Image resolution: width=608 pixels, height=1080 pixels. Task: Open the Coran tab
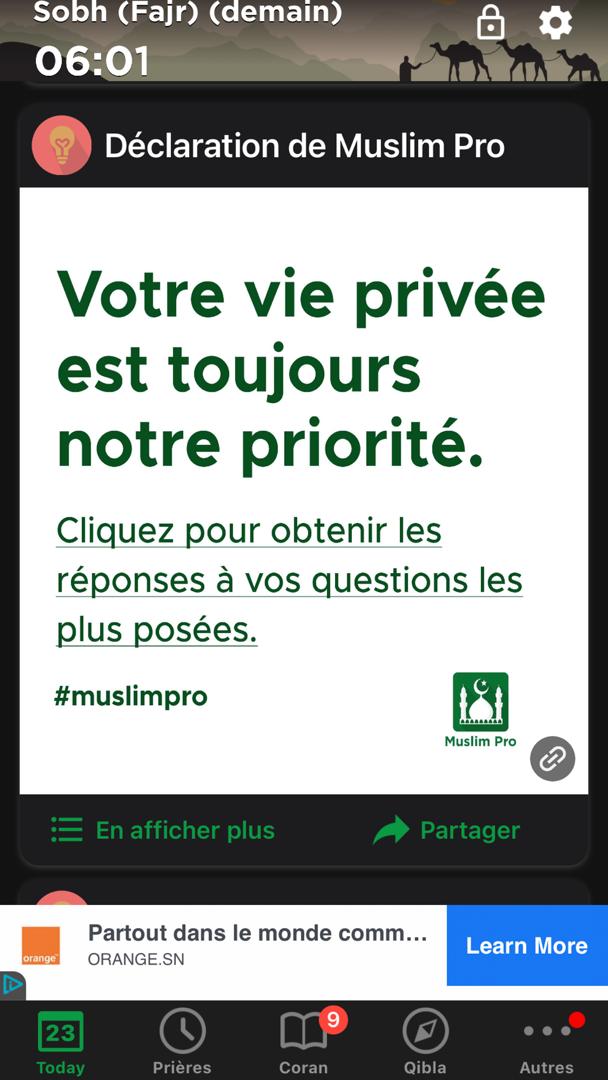(304, 1041)
